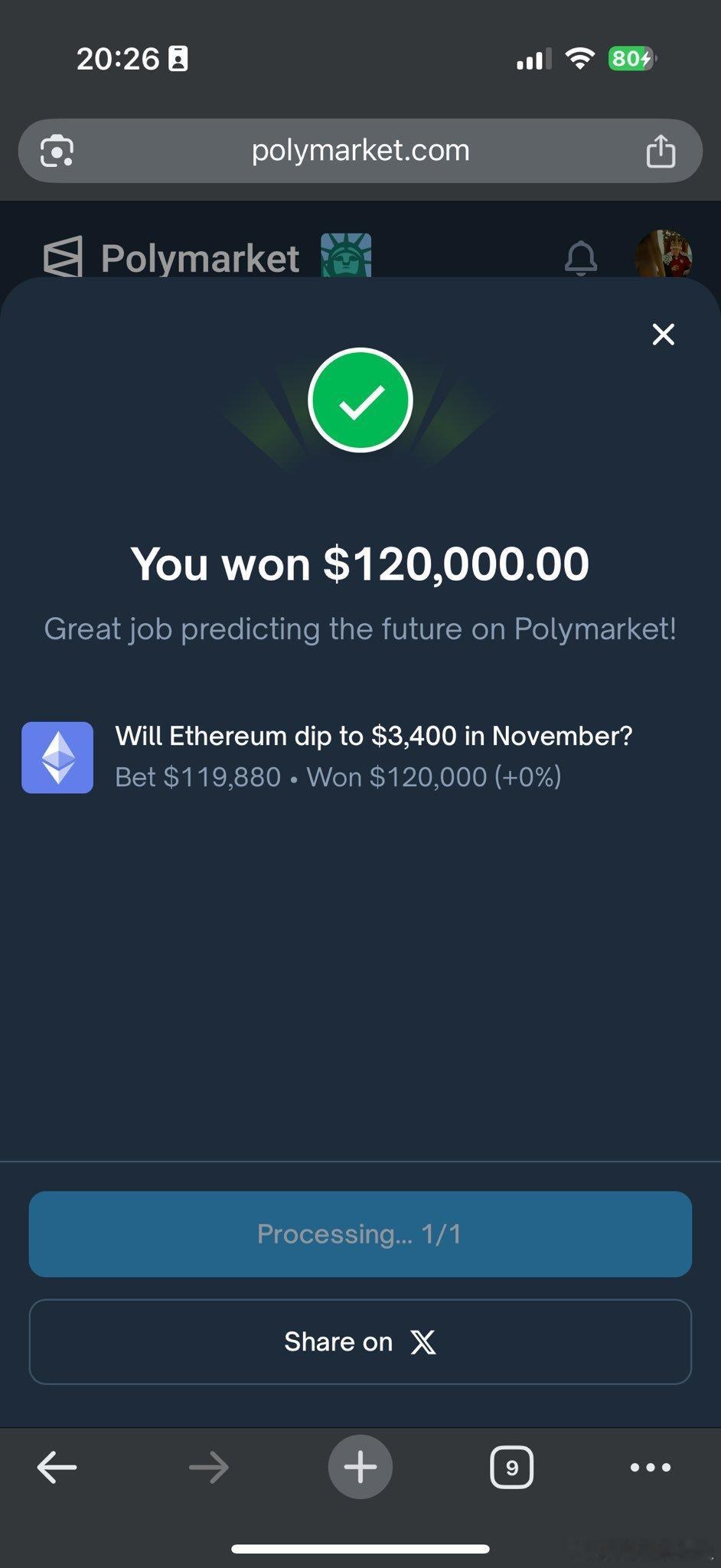The width and height of the screenshot is (721, 1568).
Task: Open the Google Lens camera icon
Action: click(x=54, y=150)
